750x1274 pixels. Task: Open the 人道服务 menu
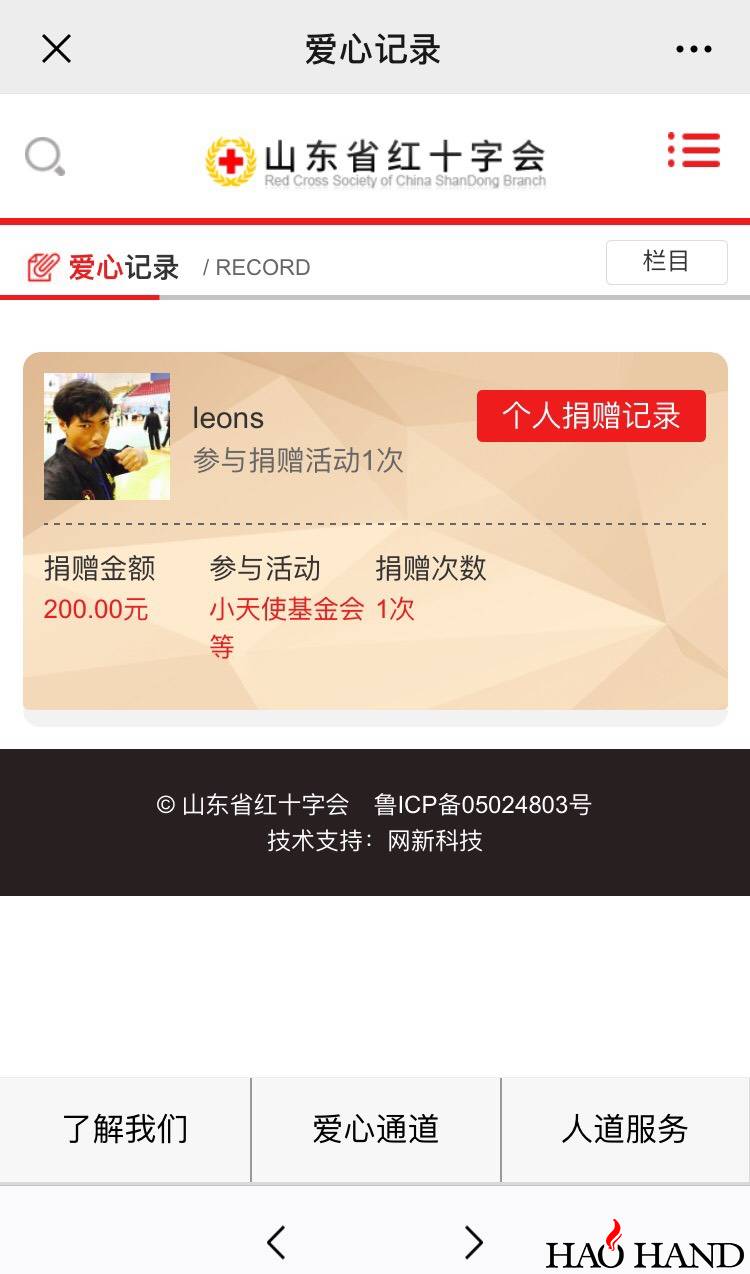pos(625,1129)
